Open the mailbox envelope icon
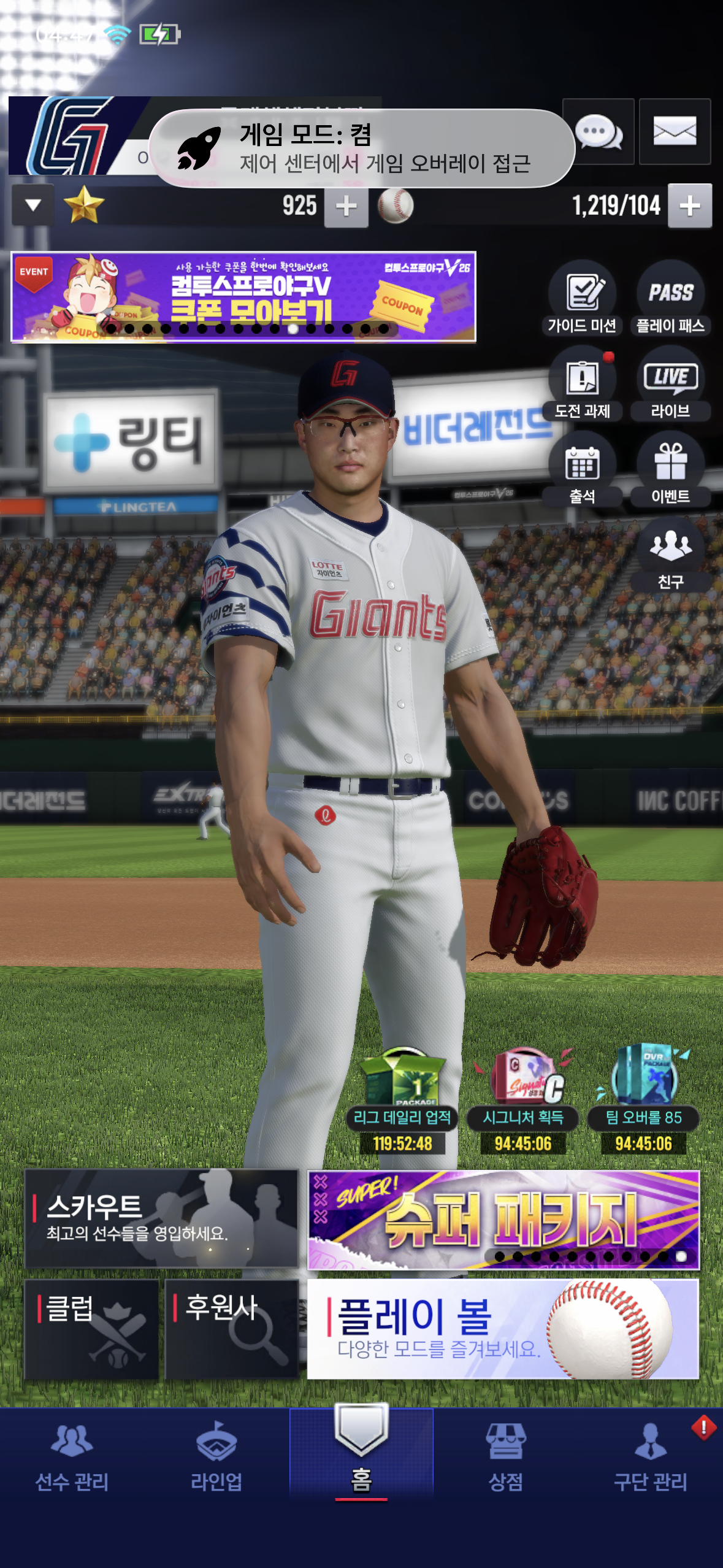This screenshot has width=723, height=1568. (675, 132)
